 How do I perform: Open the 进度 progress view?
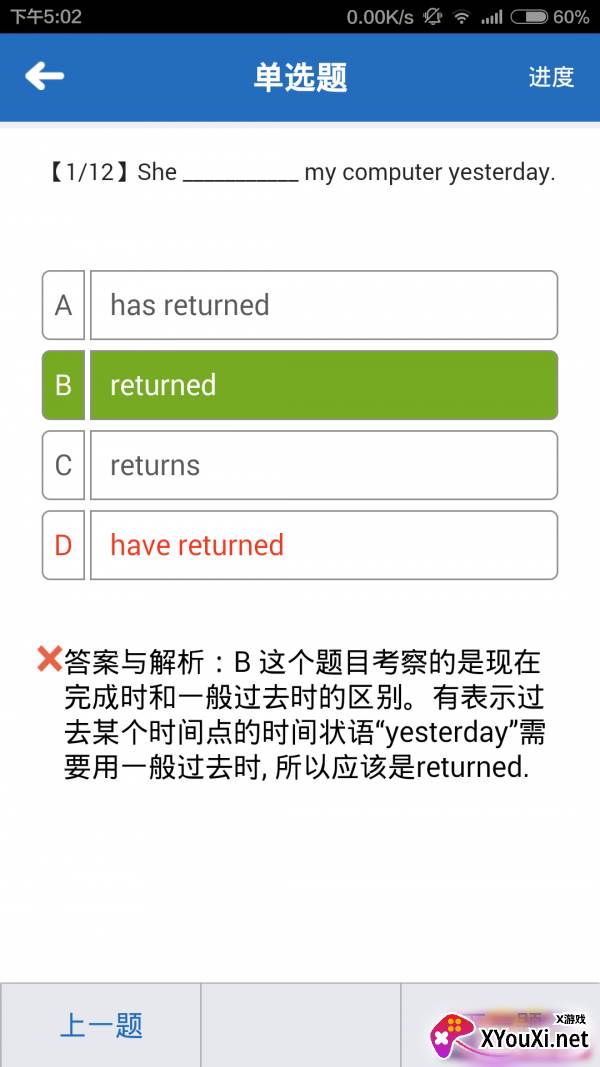(551, 77)
